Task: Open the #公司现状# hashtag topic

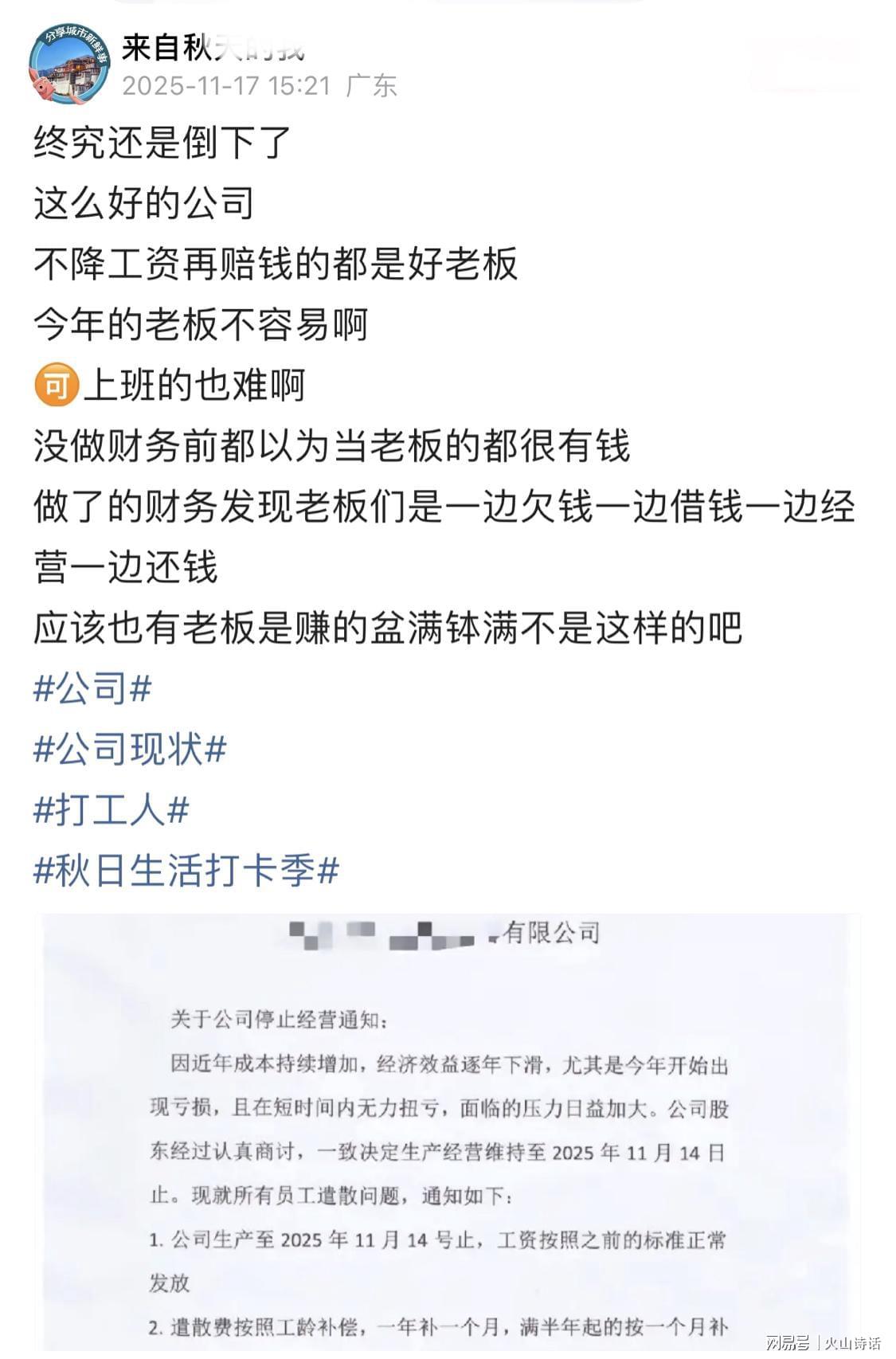Action: [130, 749]
